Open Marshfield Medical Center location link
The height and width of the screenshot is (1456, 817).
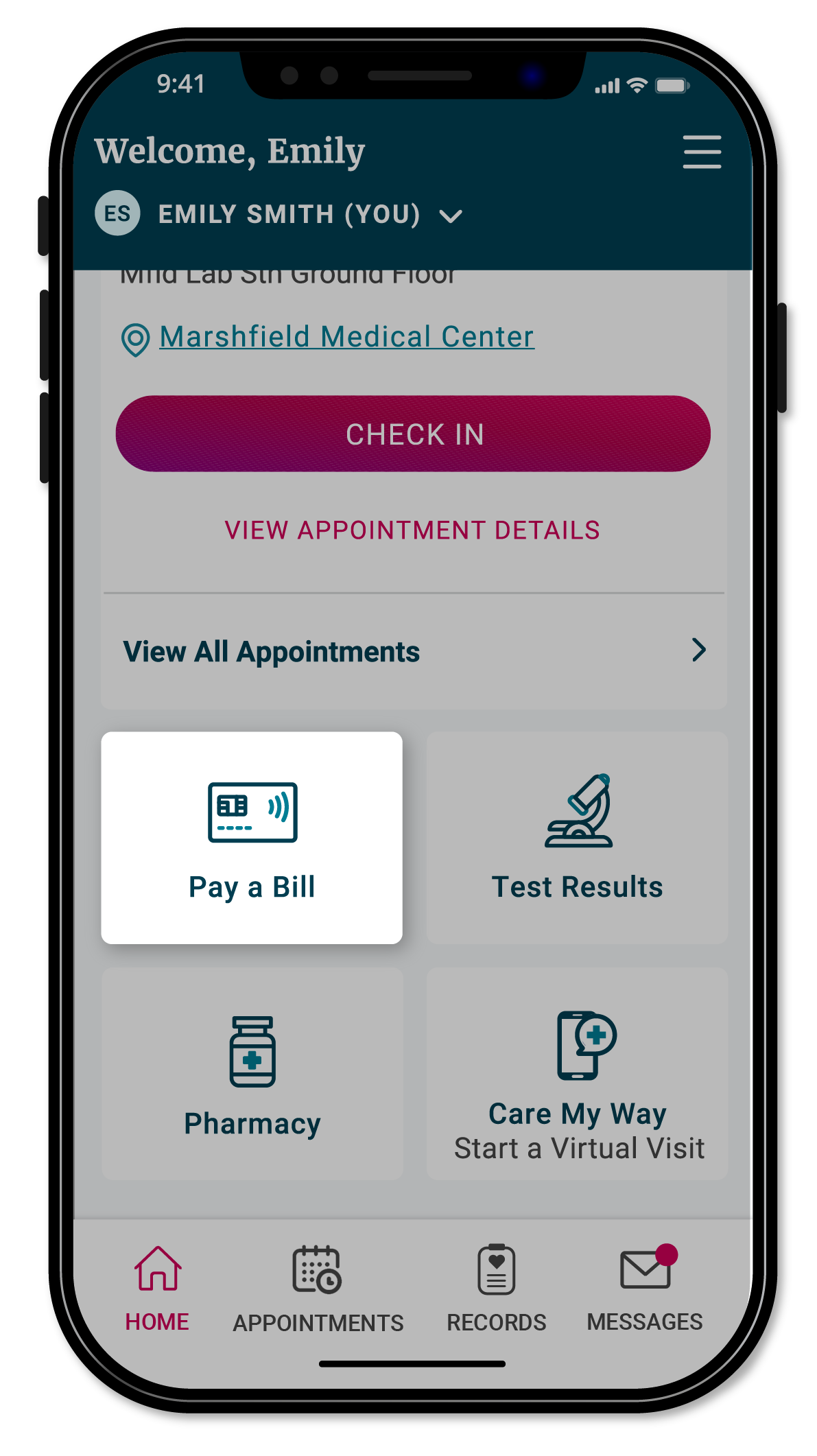(x=346, y=337)
